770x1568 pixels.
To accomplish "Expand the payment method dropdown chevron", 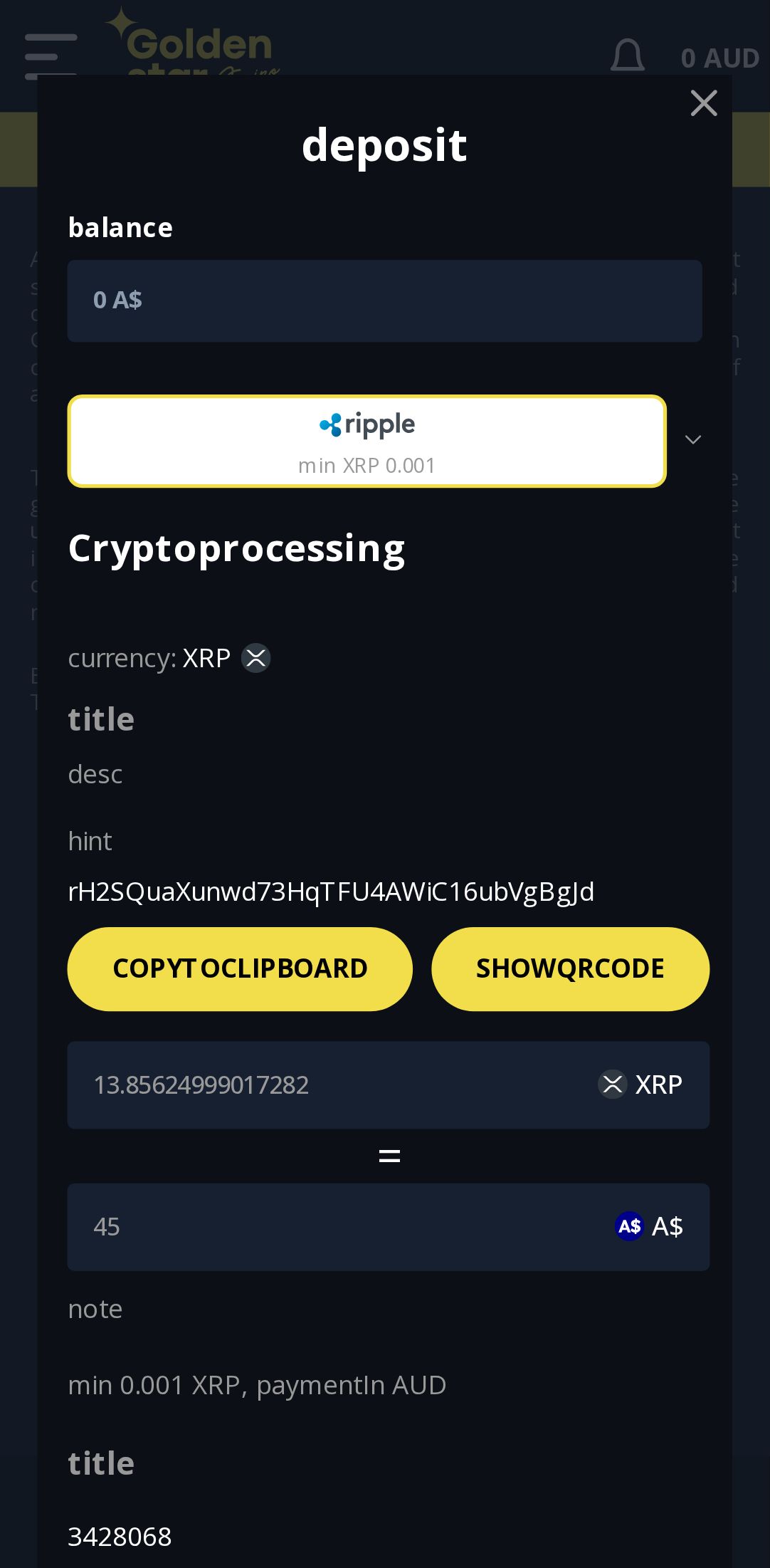I will [x=692, y=440].
